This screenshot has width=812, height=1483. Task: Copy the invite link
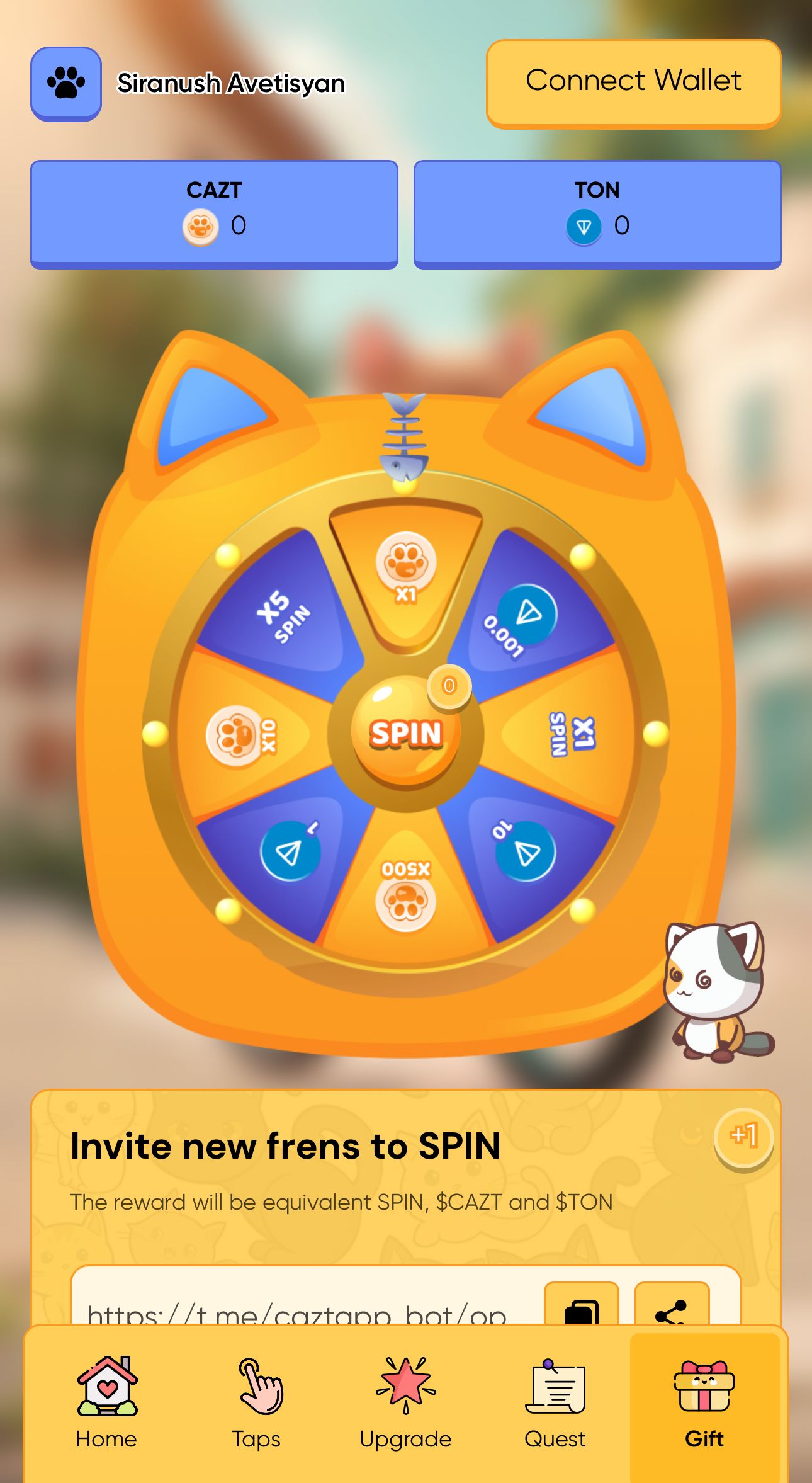click(581, 1307)
